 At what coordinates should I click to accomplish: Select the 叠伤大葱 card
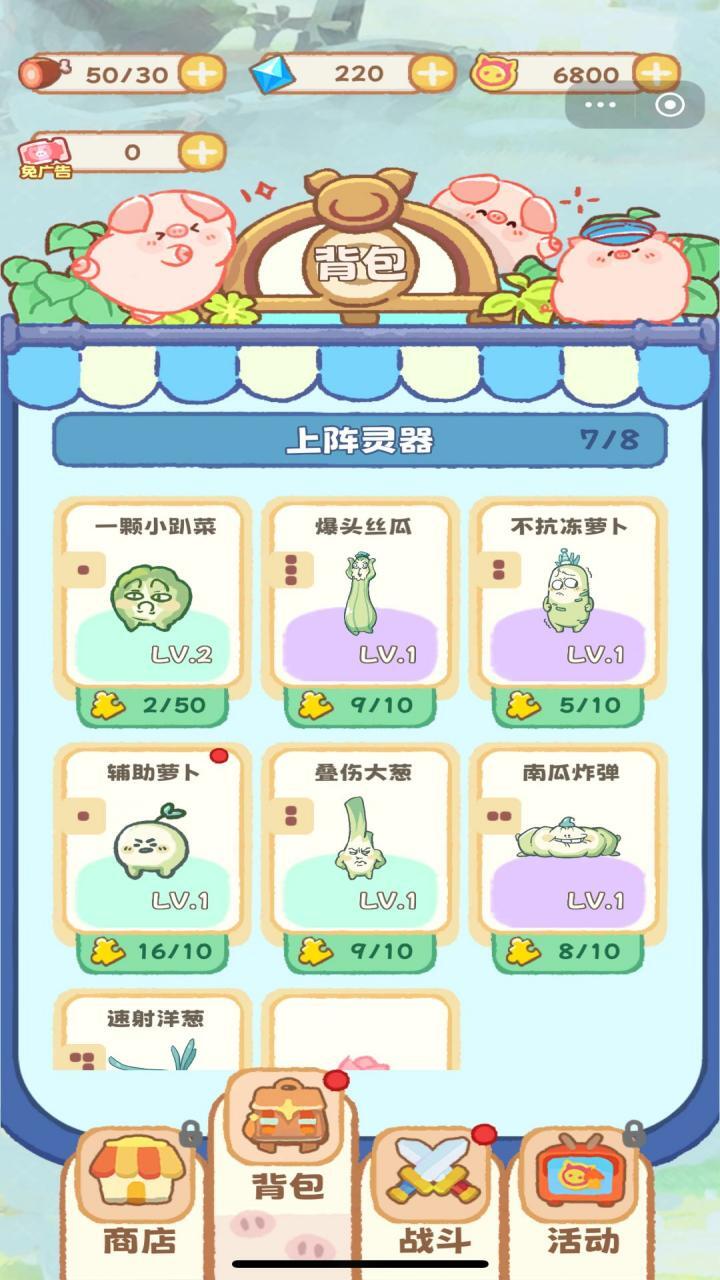coord(360,845)
